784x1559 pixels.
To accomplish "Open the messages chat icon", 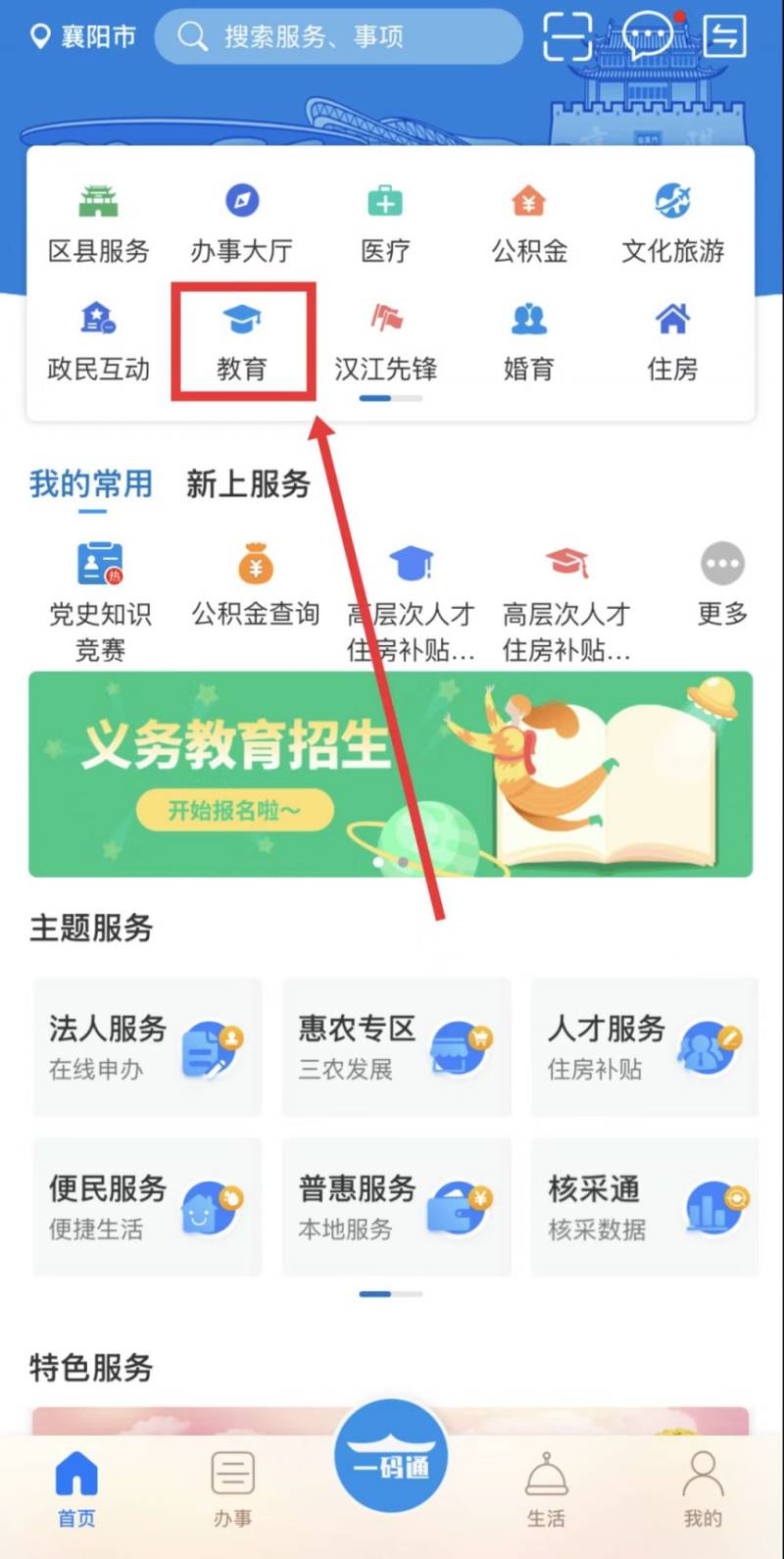I will (x=648, y=37).
